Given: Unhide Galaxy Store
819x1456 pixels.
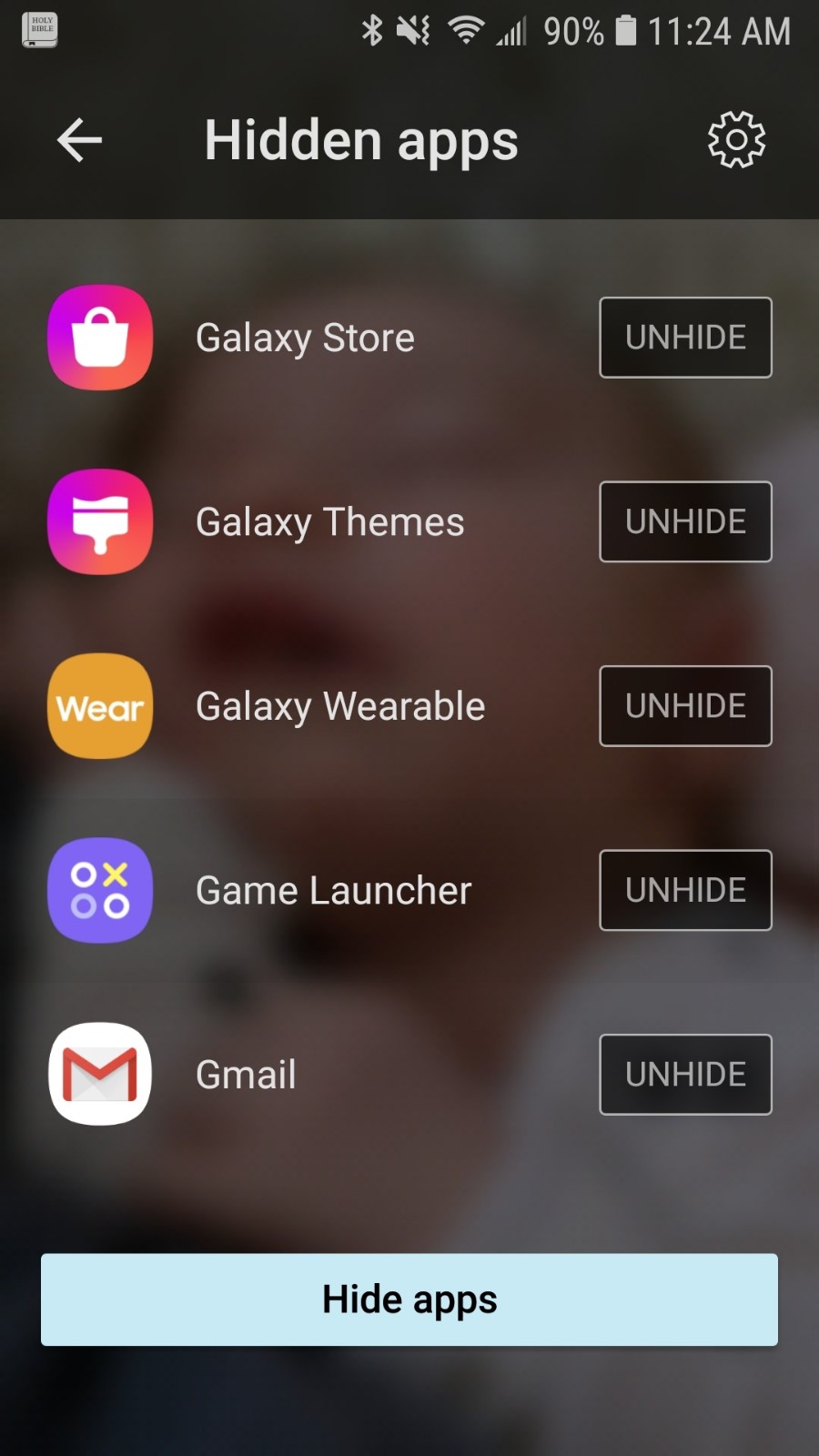Looking at the screenshot, I should click(x=685, y=338).
